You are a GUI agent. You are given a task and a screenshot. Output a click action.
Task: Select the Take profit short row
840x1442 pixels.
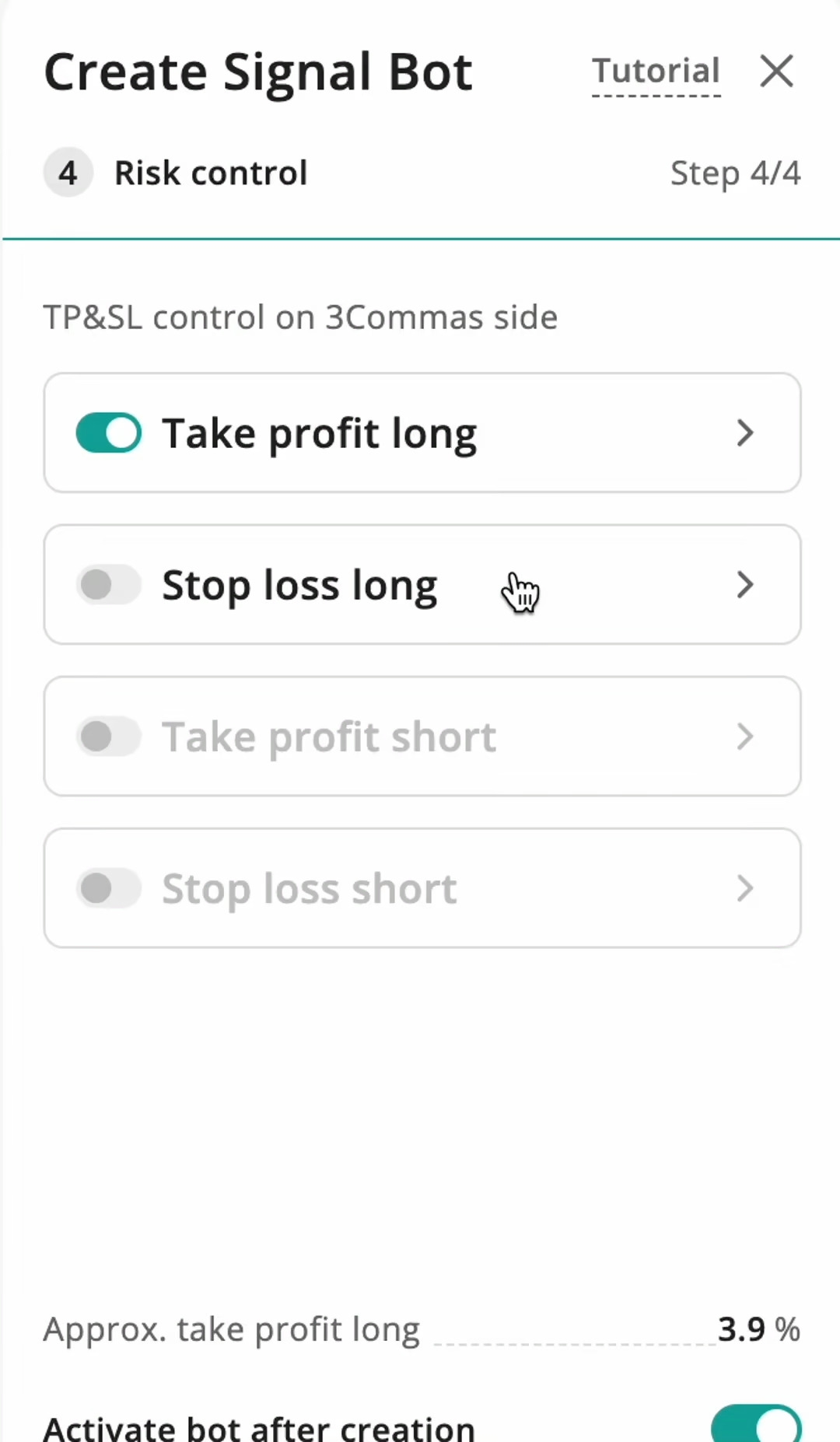[422, 736]
